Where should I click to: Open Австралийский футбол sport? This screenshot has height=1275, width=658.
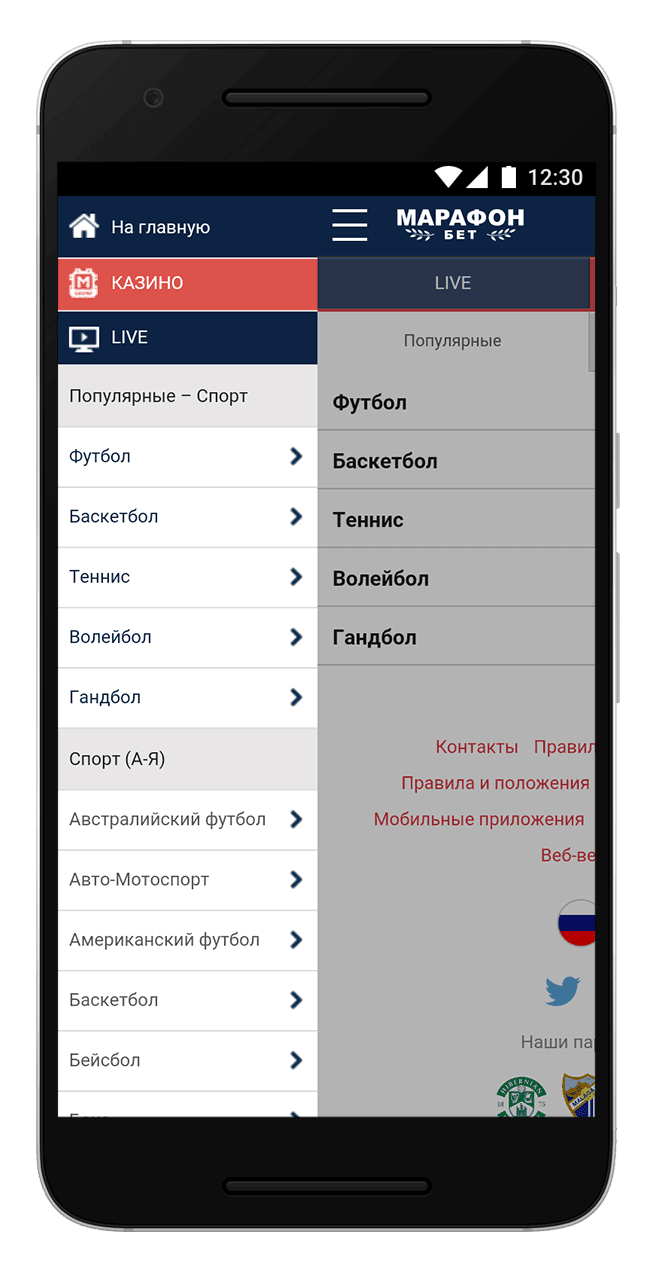tap(187, 820)
